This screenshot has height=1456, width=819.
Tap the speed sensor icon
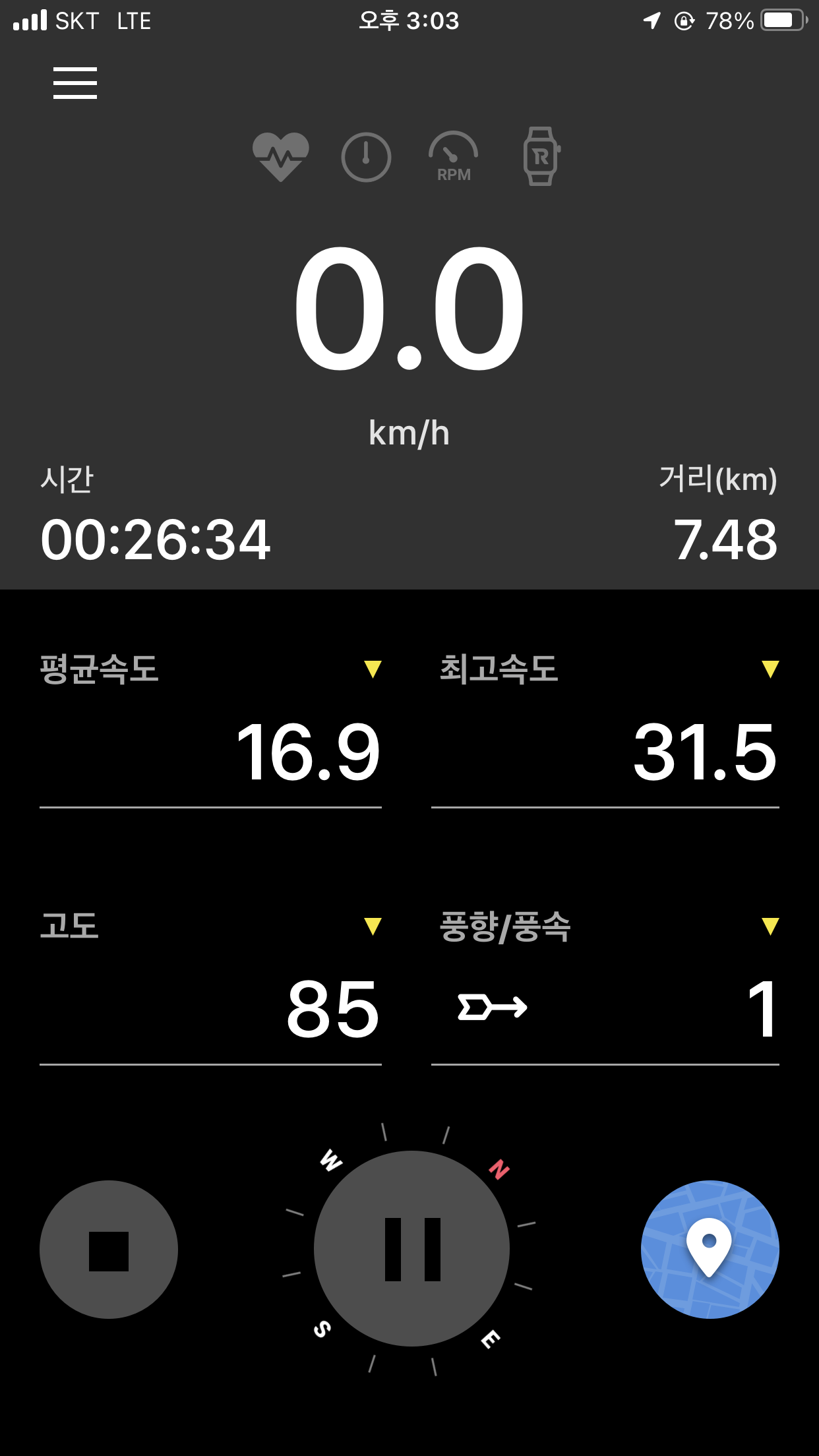pyautogui.click(x=366, y=158)
